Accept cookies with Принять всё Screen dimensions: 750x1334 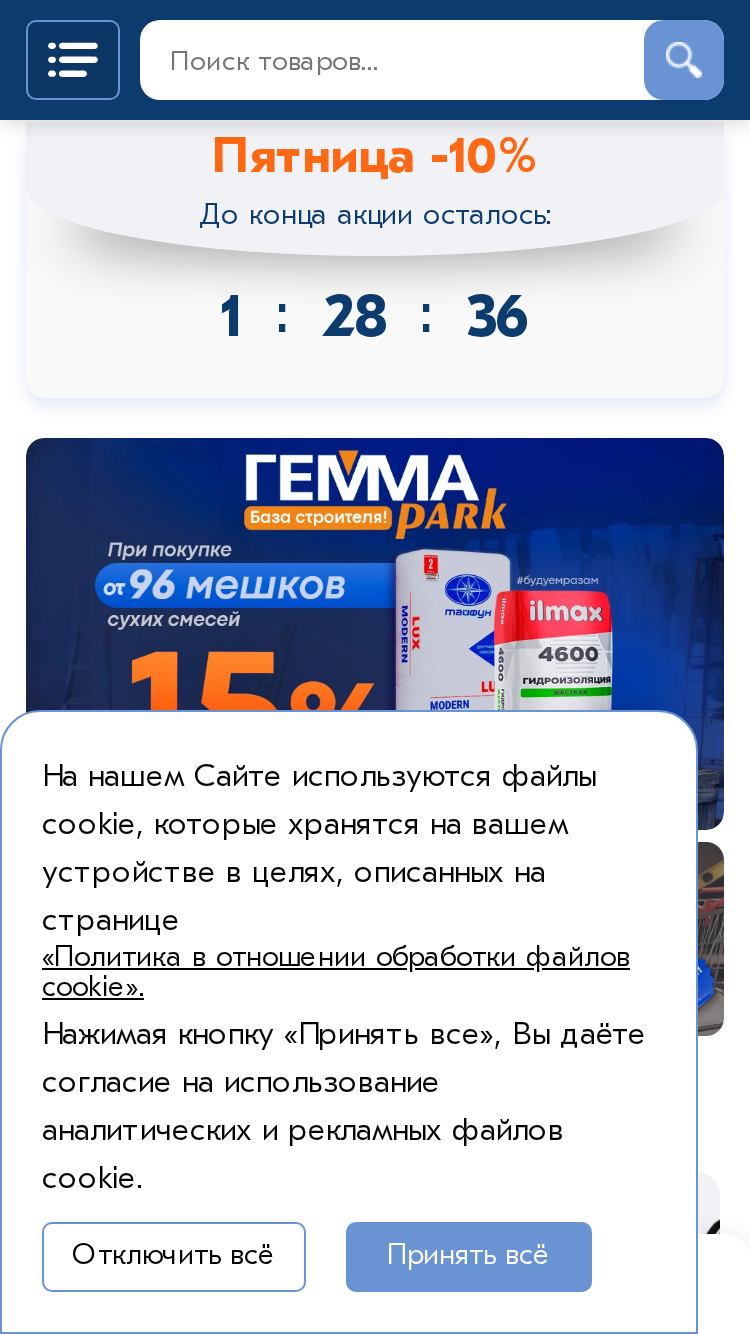point(468,1256)
